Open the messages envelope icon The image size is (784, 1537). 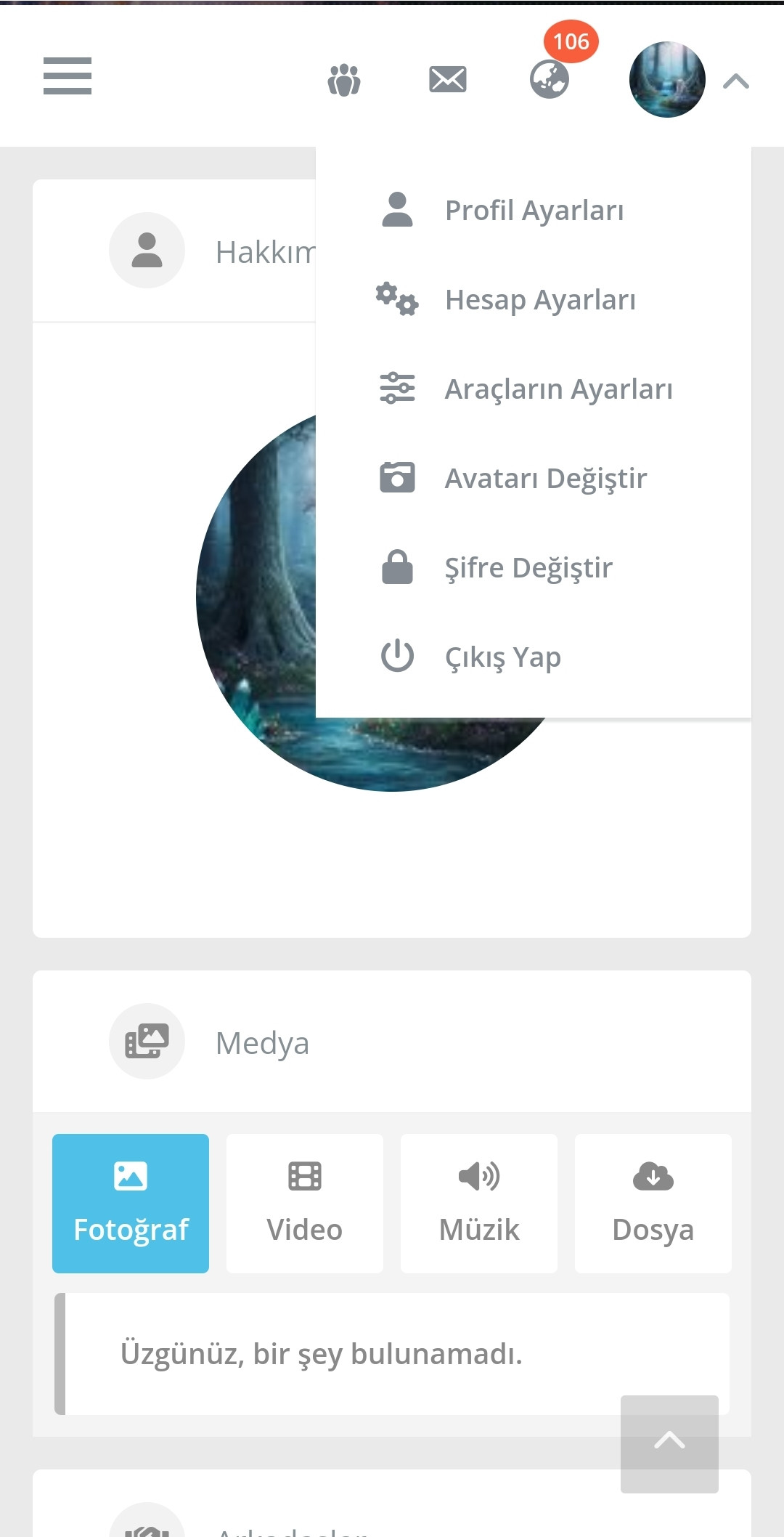pos(447,79)
